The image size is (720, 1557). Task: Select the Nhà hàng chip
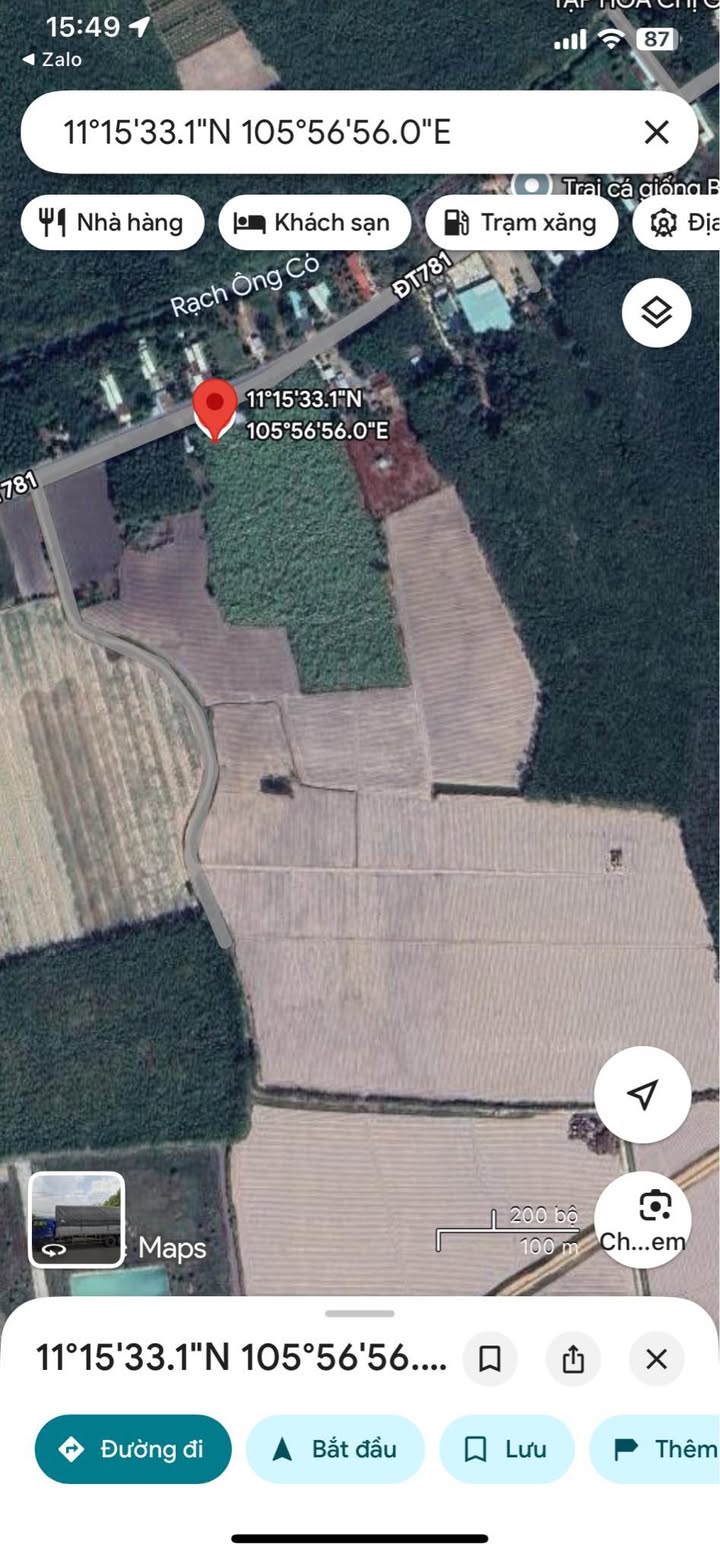113,222
